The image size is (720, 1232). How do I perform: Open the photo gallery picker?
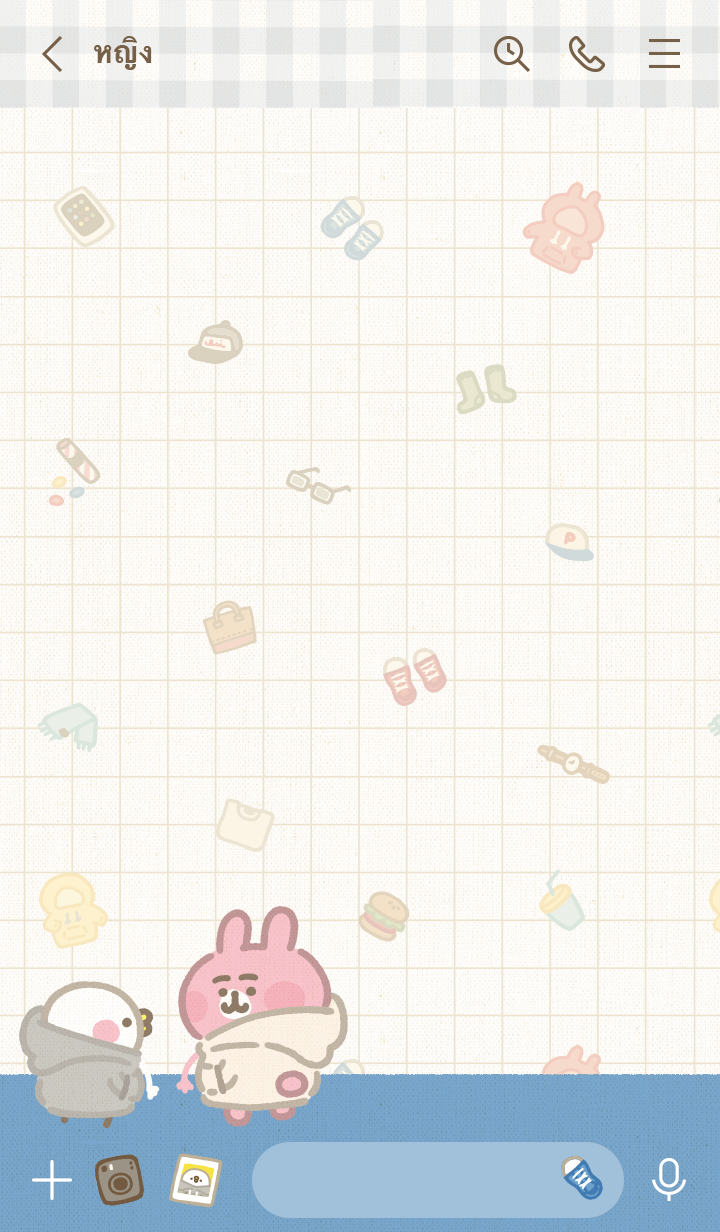coord(195,1180)
